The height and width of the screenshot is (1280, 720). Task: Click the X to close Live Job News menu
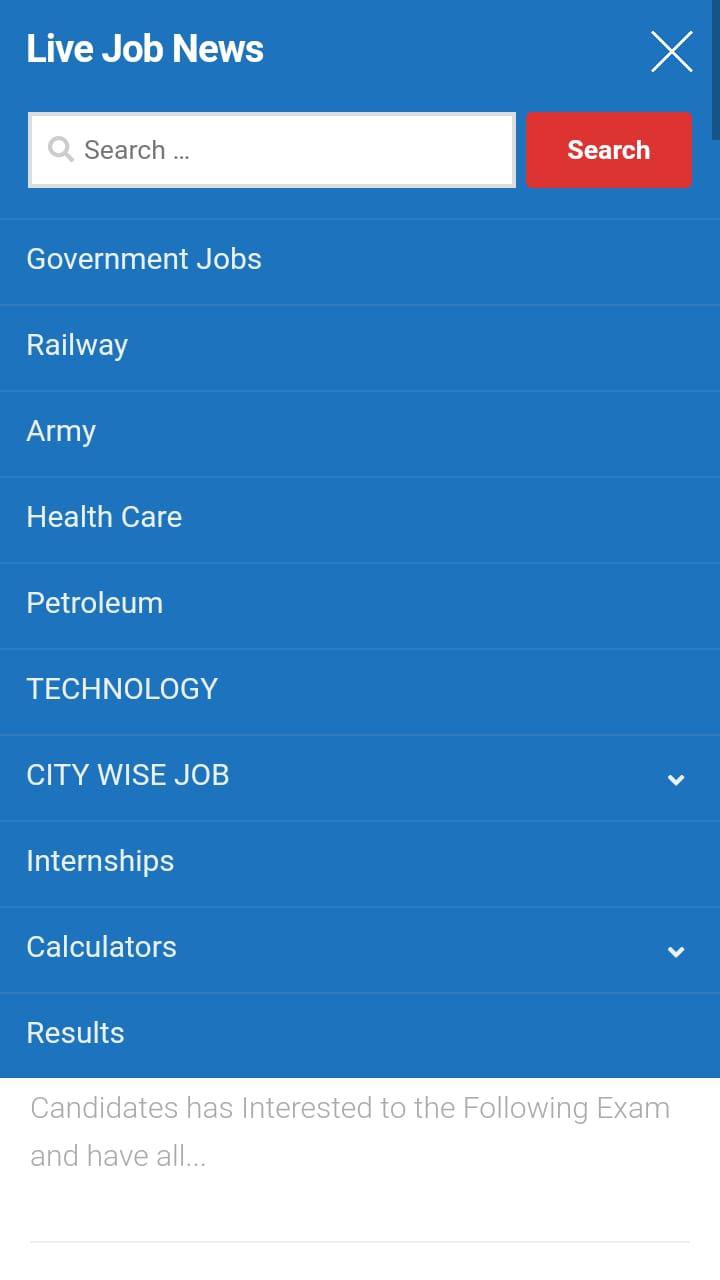tap(671, 51)
